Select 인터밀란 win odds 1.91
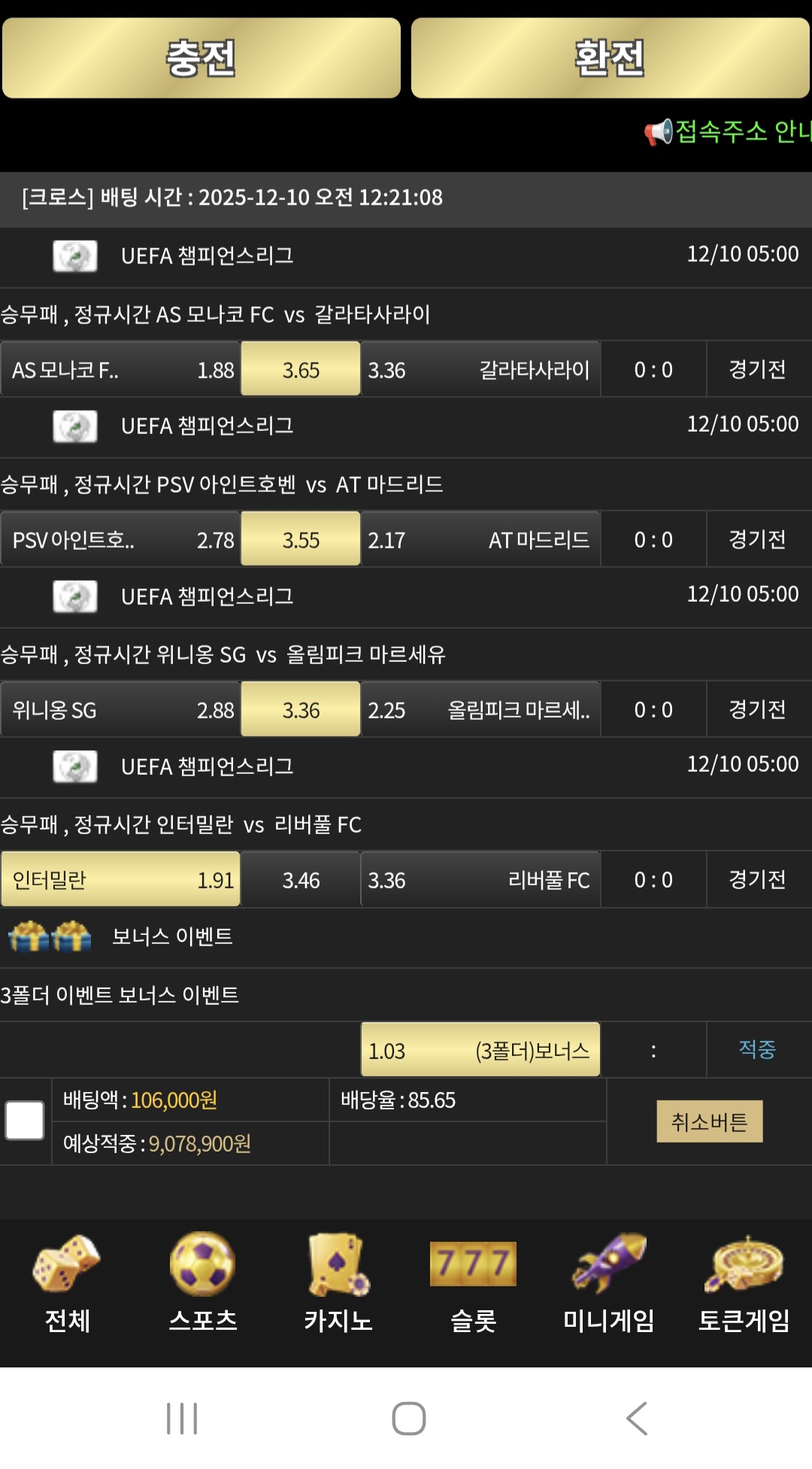The width and height of the screenshot is (812, 1469). pos(120,879)
